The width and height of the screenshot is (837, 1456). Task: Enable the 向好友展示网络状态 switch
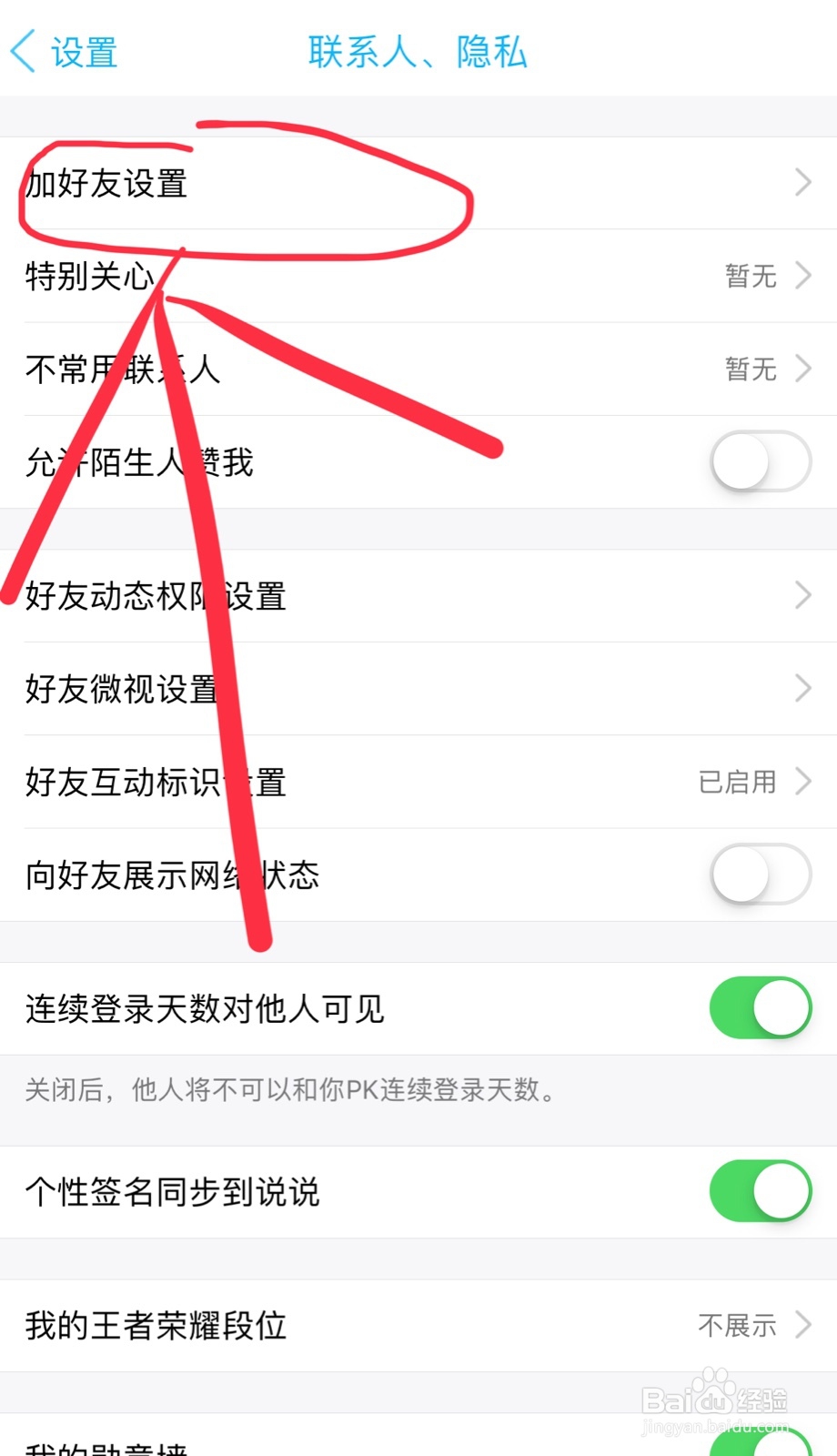tap(760, 875)
